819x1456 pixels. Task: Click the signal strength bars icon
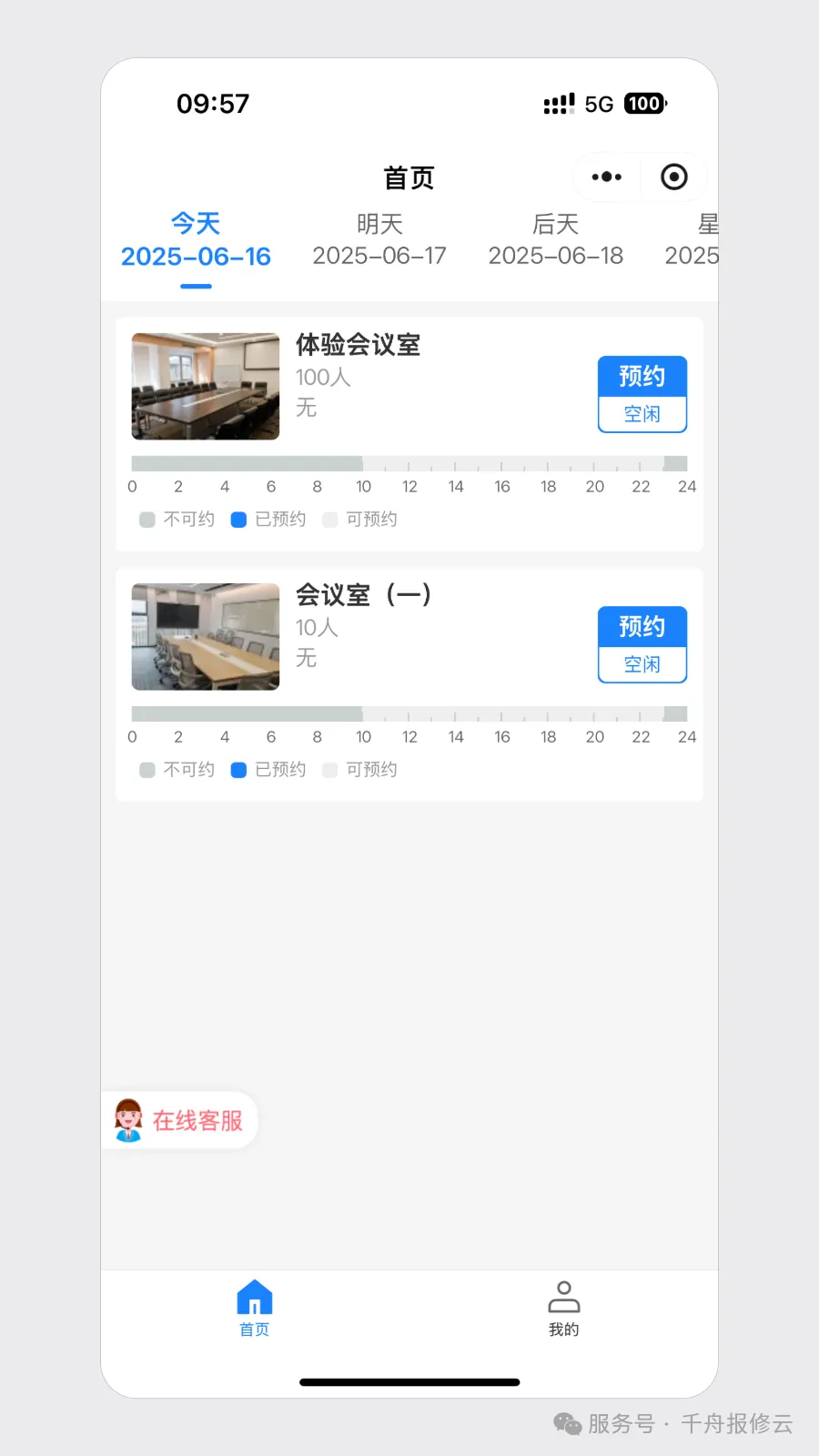click(558, 103)
